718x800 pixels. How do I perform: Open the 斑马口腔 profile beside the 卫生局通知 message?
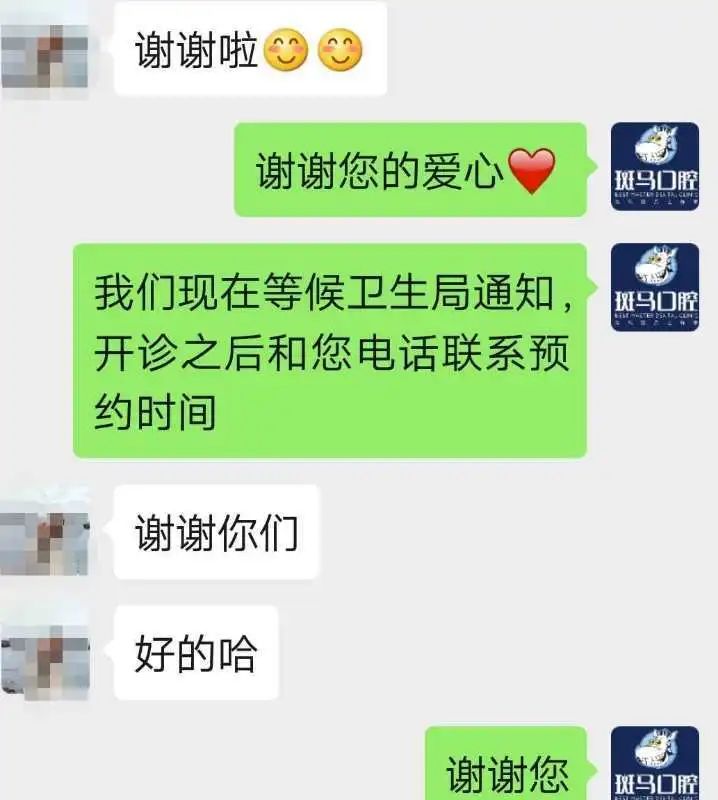pos(655,288)
